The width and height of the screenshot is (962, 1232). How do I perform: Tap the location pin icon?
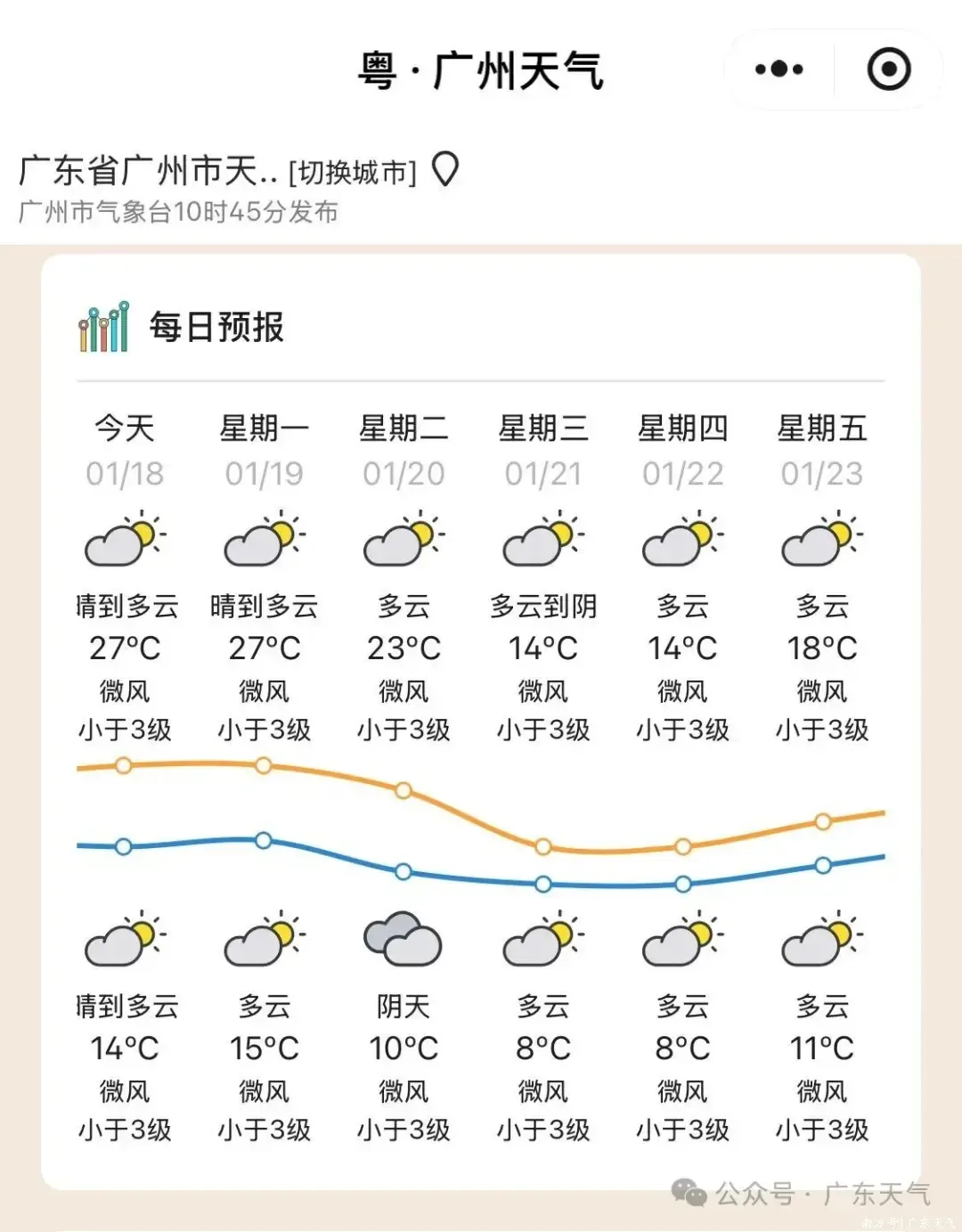click(x=444, y=169)
